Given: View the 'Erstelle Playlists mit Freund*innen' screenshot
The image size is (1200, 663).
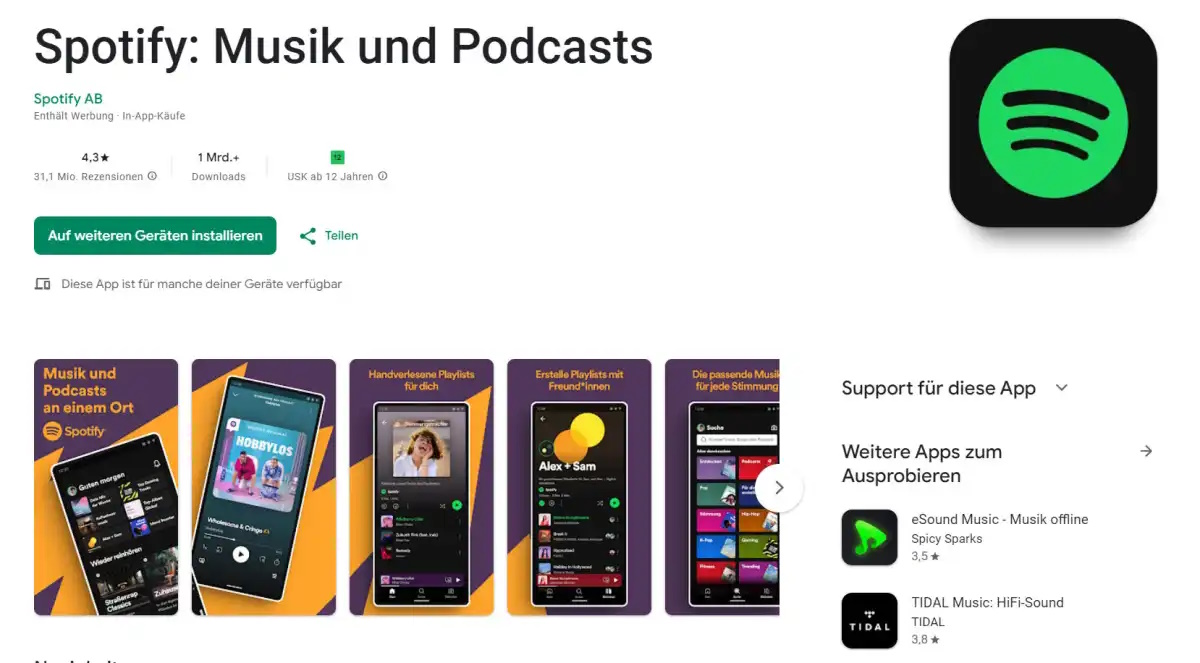Looking at the screenshot, I should [x=579, y=487].
